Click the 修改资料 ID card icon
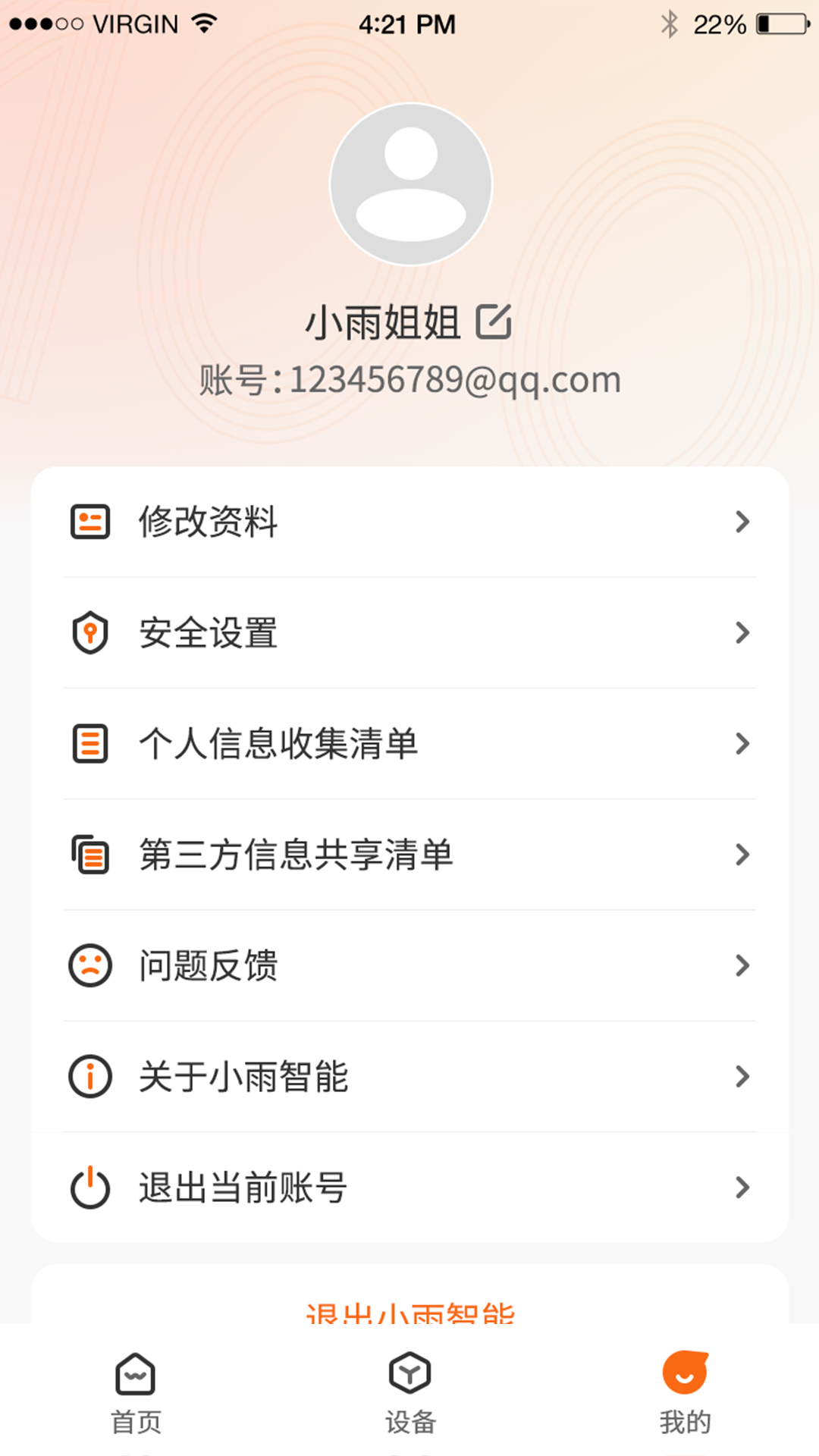Viewport: 819px width, 1456px height. coord(89,521)
